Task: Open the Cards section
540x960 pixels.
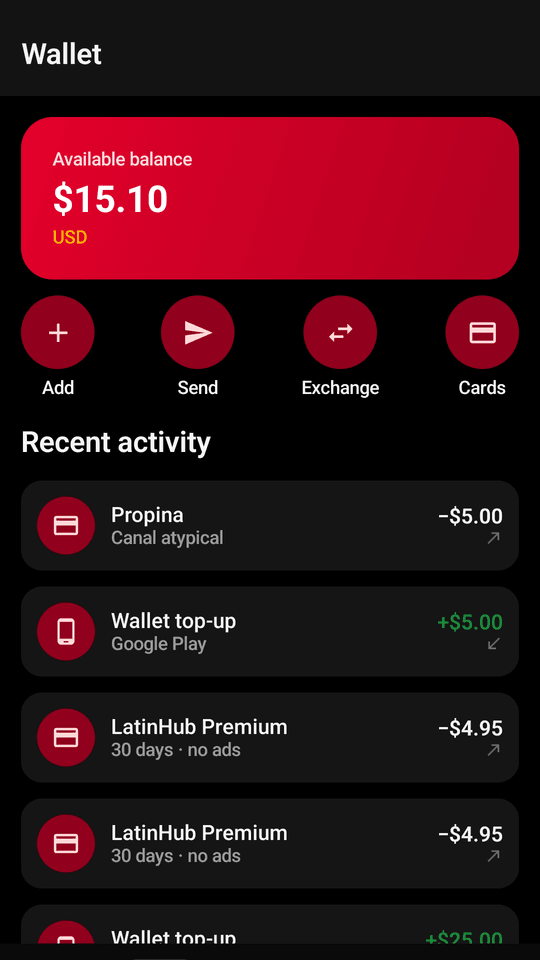Action: coord(482,332)
